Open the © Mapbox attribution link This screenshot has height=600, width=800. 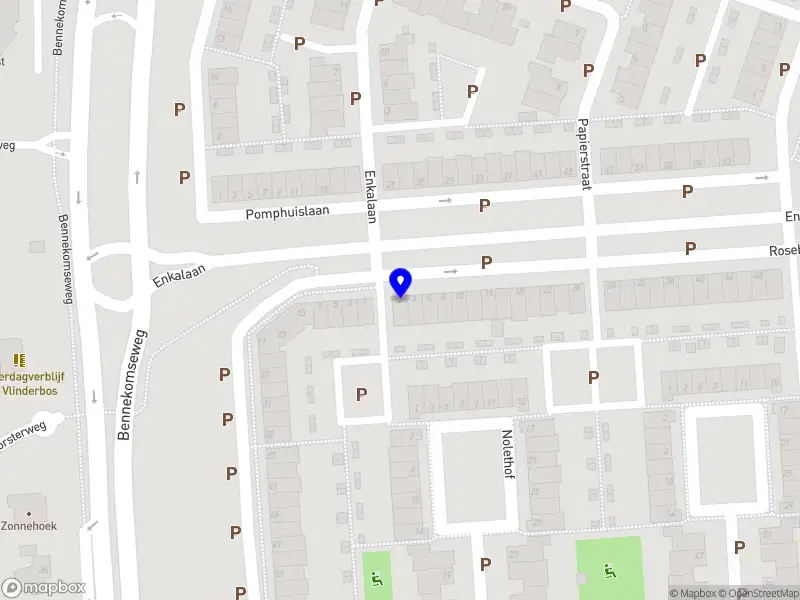(696, 593)
